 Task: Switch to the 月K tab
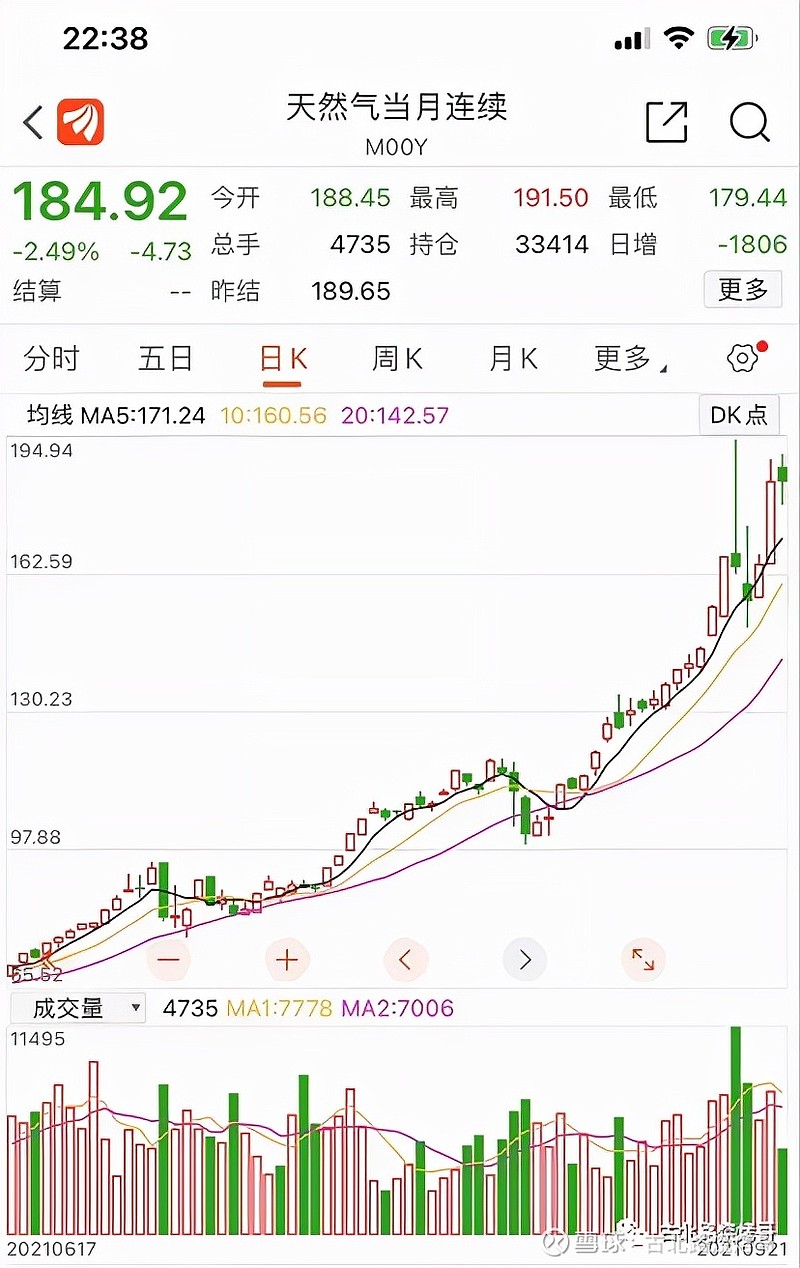click(514, 358)
